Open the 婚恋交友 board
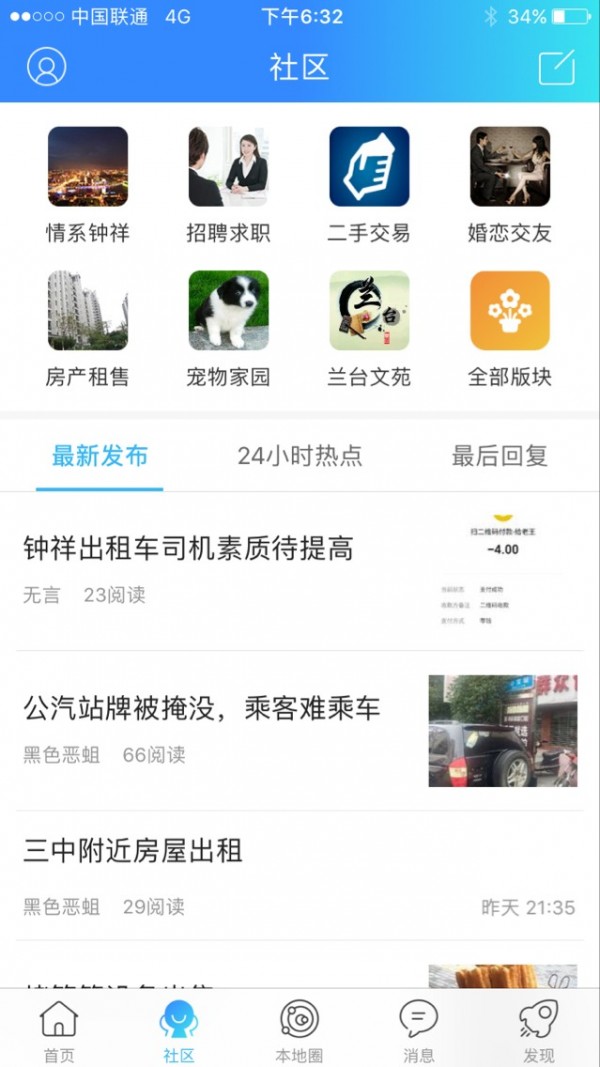This screenshot has width=600, height=1067. [x=510, y=185]
